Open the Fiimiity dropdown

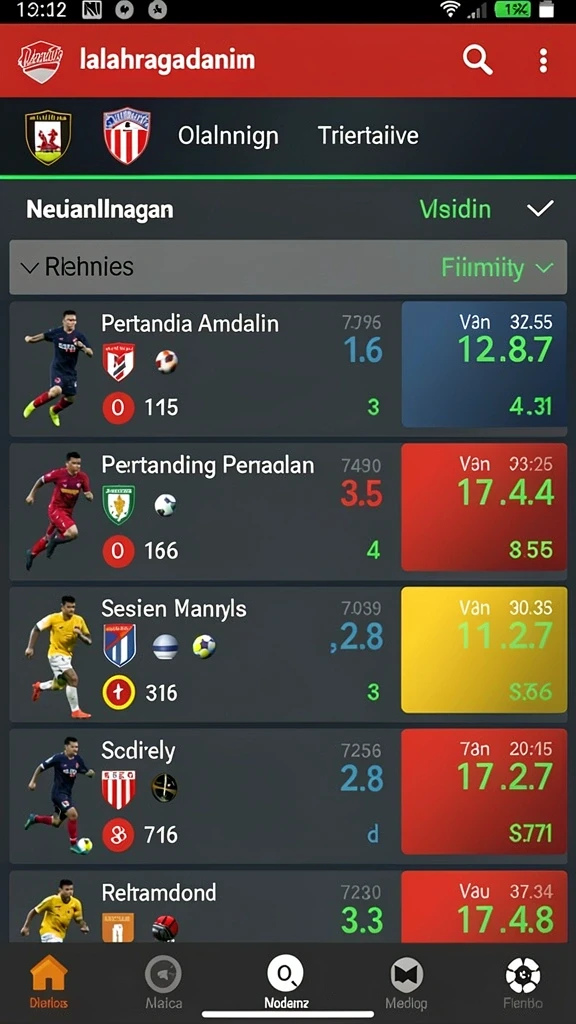click(498, 268)
